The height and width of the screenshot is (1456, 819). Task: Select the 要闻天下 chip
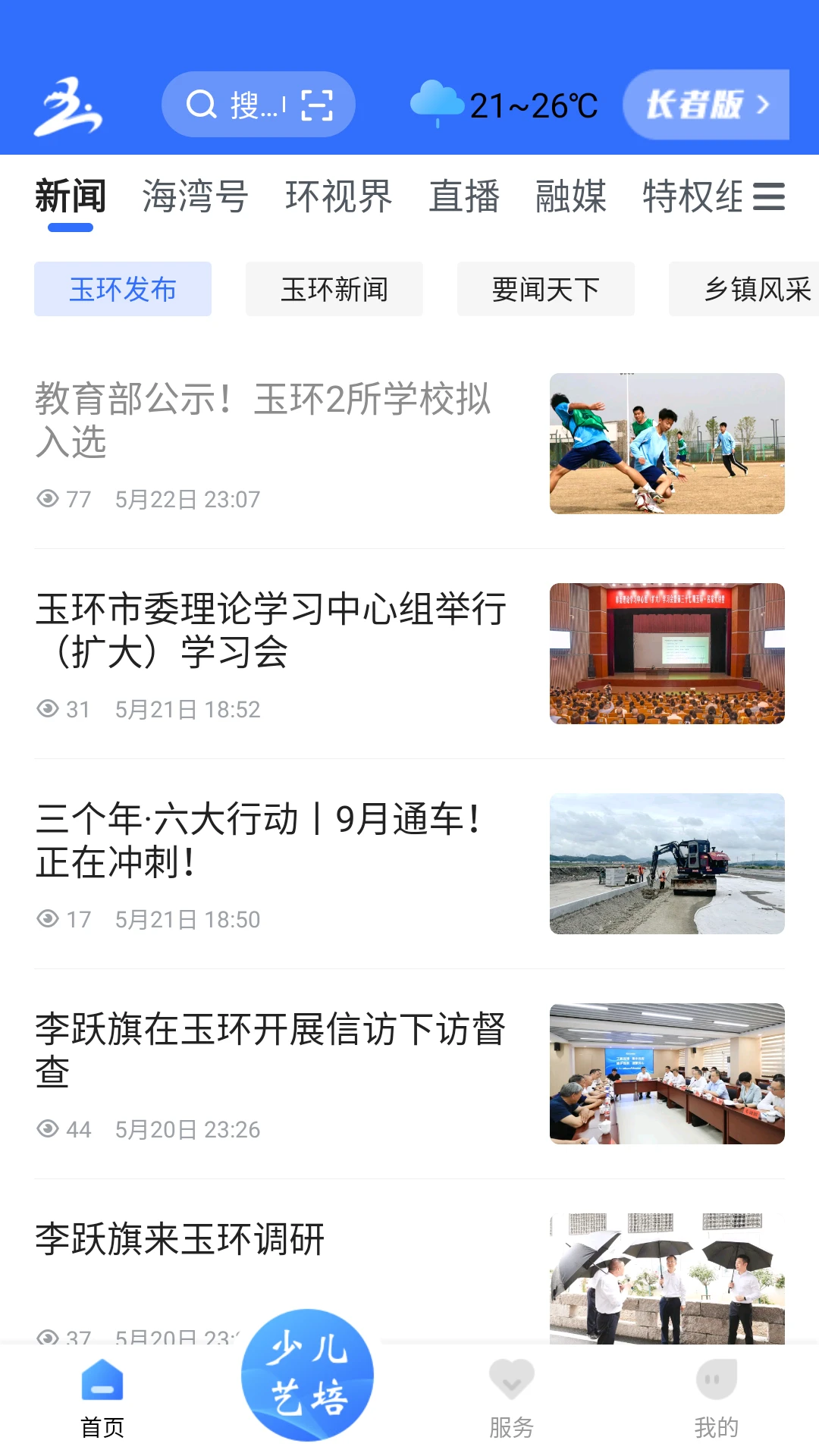click(x=546, y=289)
